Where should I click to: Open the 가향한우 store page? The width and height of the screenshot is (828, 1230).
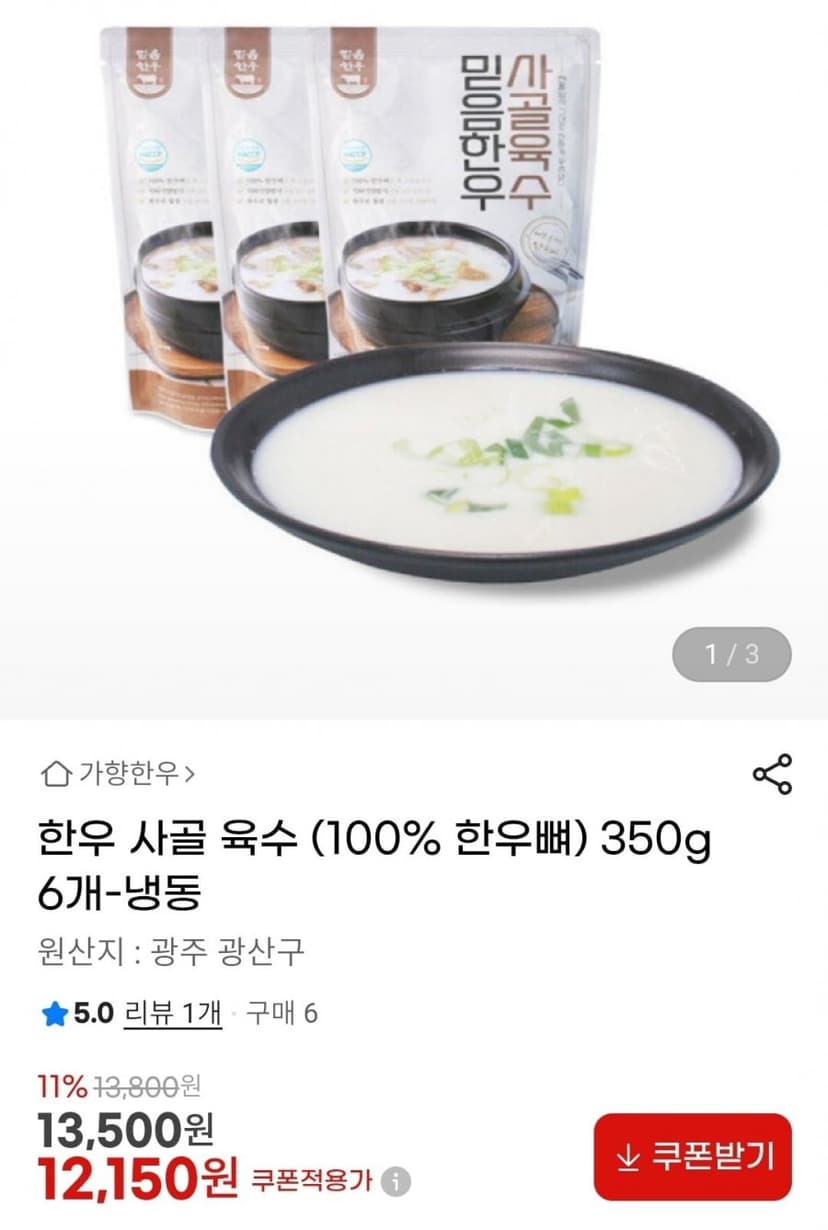(118, 773)
